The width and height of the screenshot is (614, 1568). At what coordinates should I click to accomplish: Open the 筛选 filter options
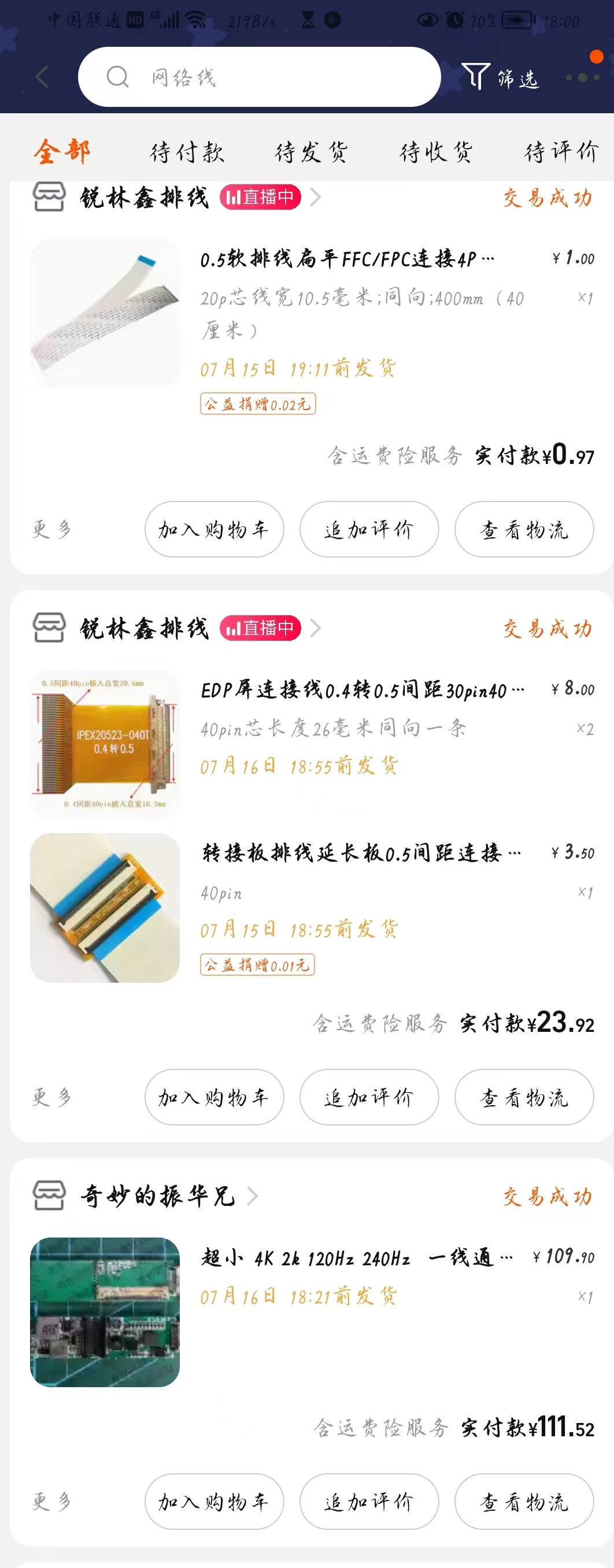point(500,77)
